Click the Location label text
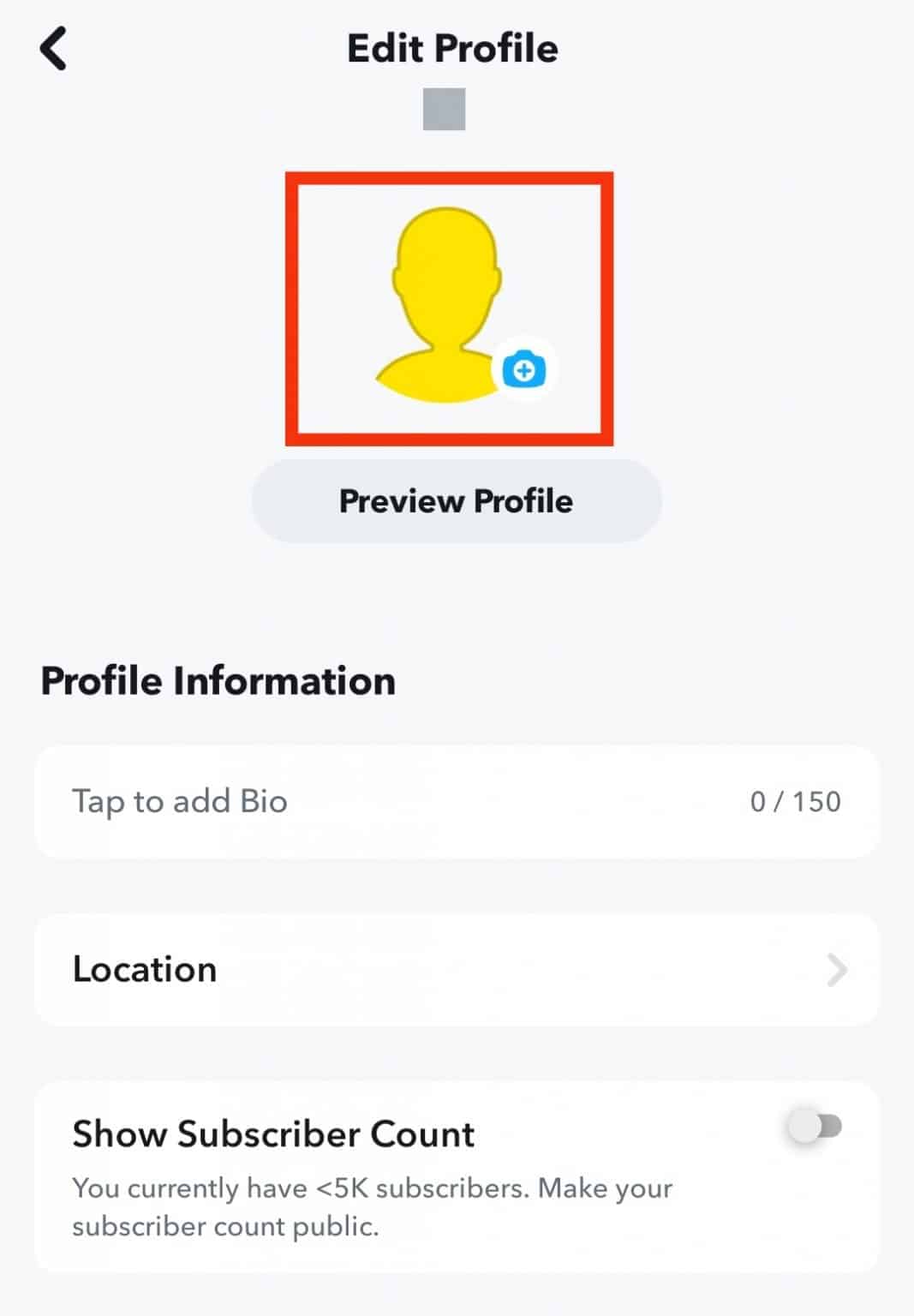Viewport: 914px width, 1316px height. [143, 969]
